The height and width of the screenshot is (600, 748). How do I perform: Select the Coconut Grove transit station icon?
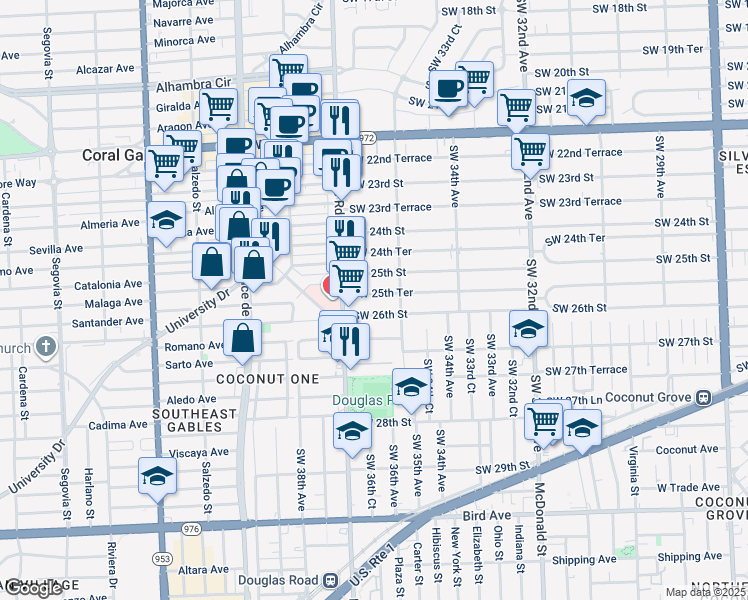click(x=705, y=396)
